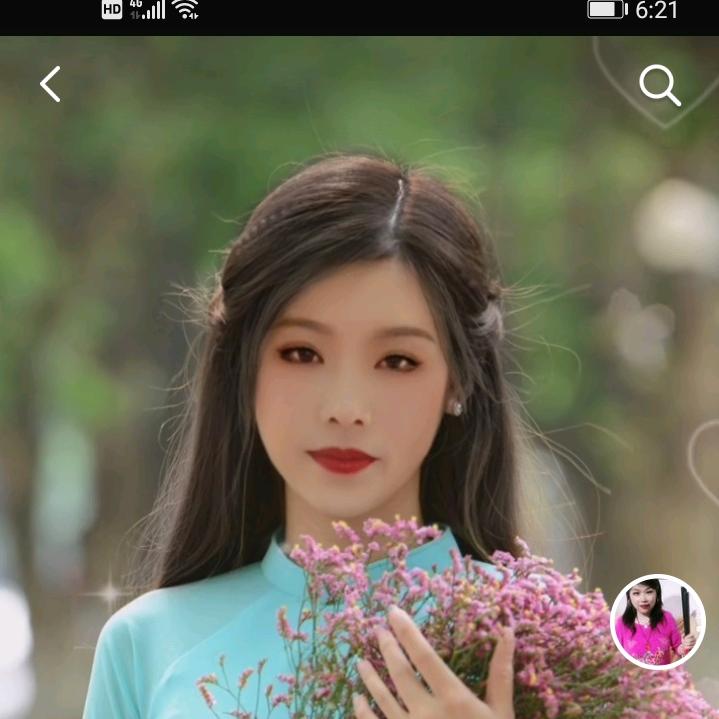Open the circular profile avatar thumbnail

click(657, 621)
